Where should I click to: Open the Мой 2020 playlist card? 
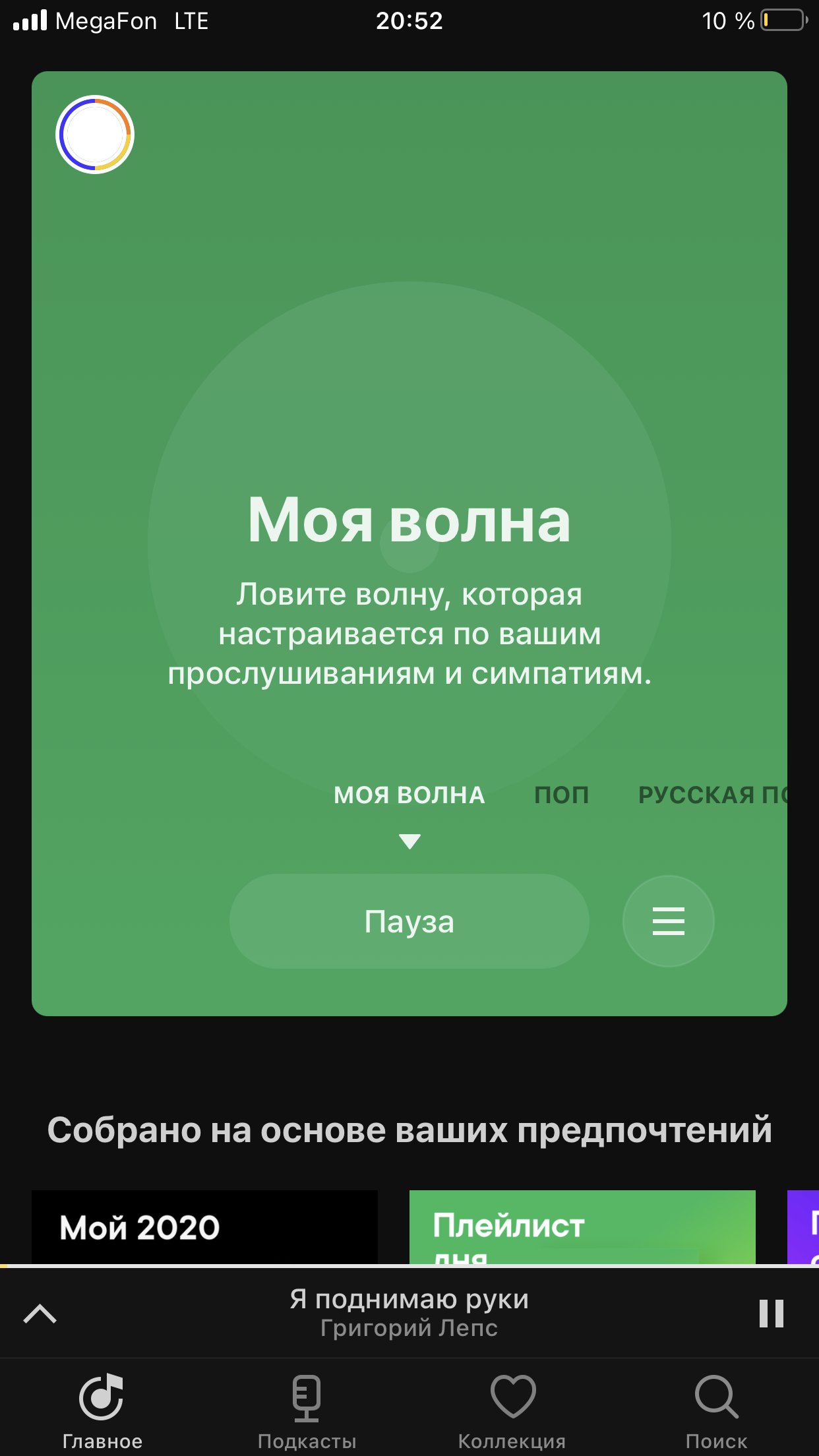coord(204,1227)
